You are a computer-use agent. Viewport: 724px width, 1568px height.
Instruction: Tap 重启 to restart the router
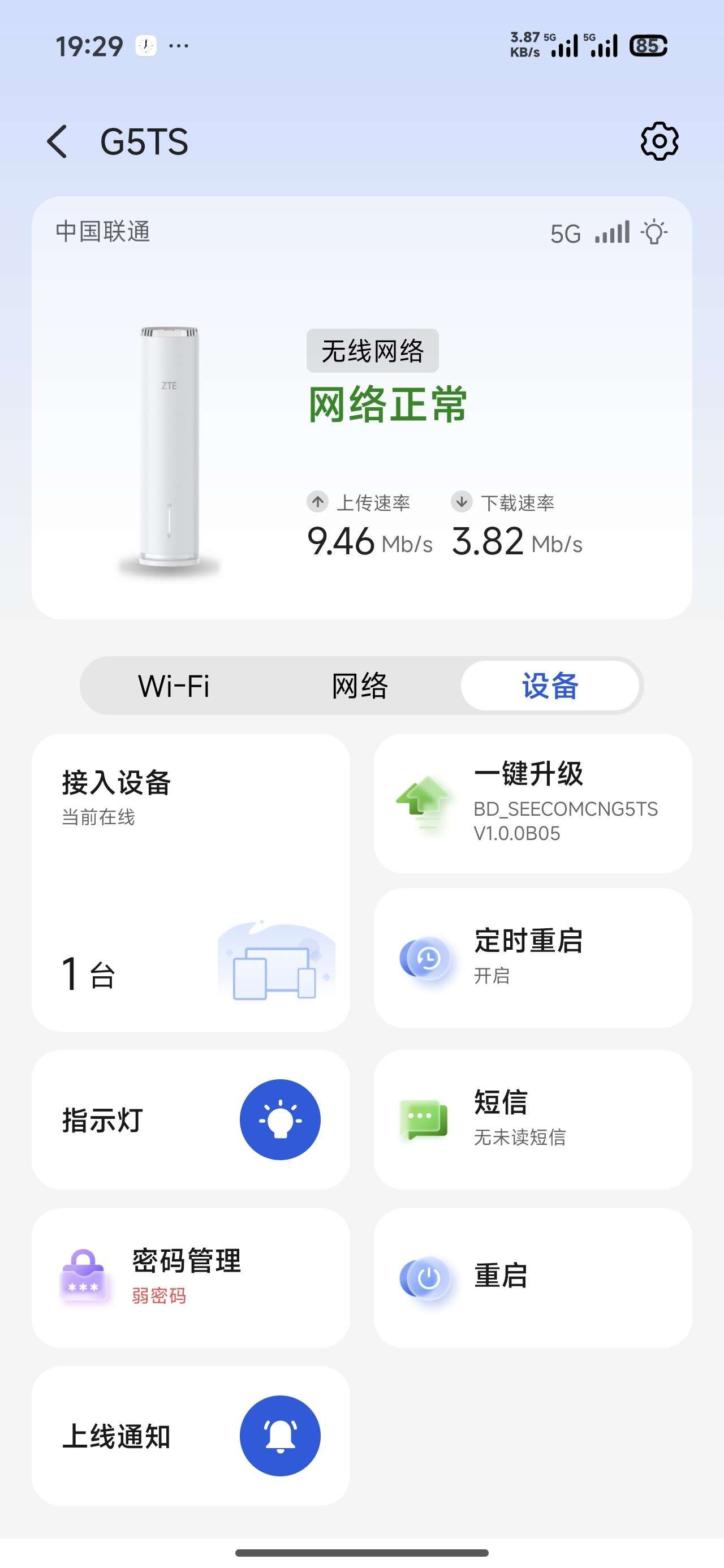533,1278
